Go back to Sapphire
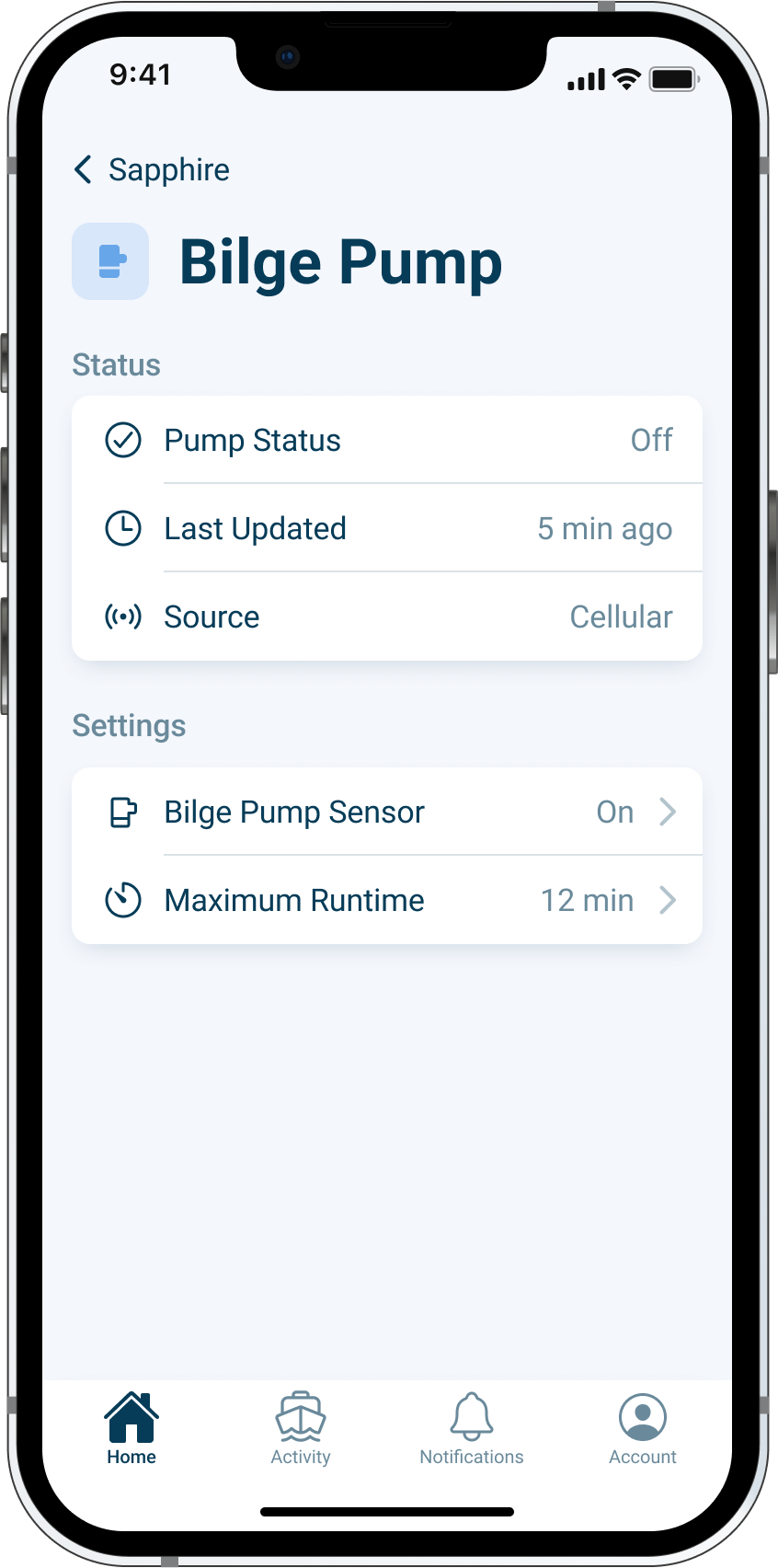The width and height of the screenshot is (778, 1568). (152, 170)
